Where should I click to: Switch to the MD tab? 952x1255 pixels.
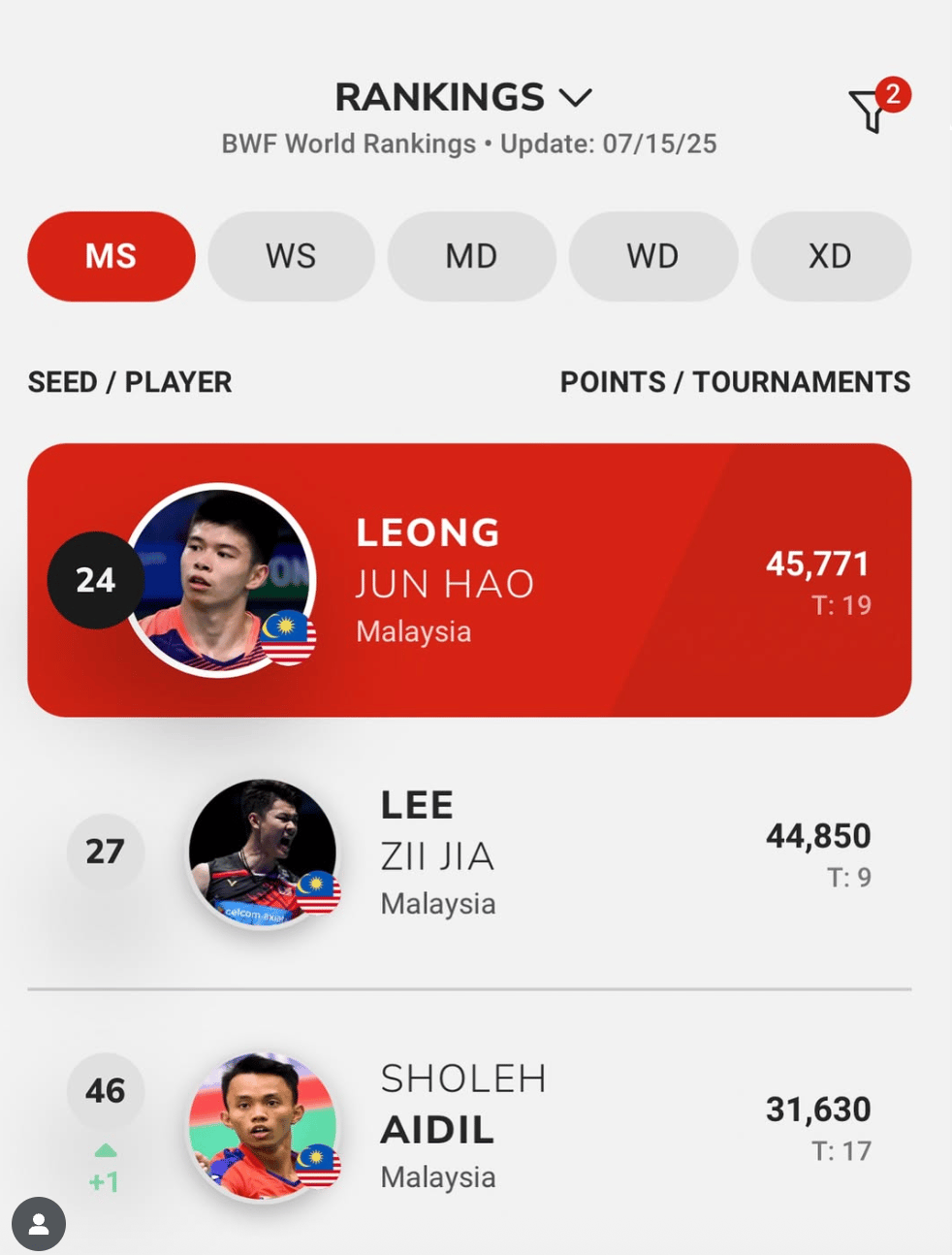click(471, 256)
